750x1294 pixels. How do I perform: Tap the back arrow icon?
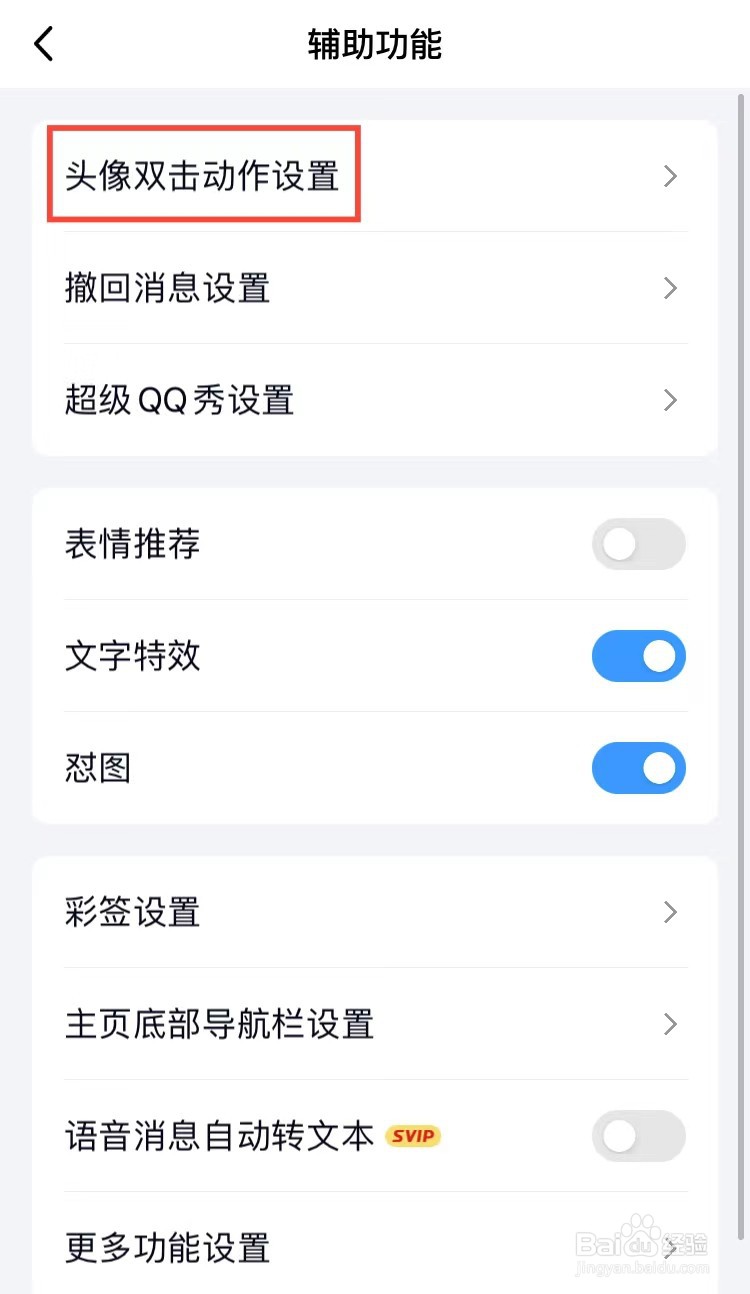(x=42, y=44)
